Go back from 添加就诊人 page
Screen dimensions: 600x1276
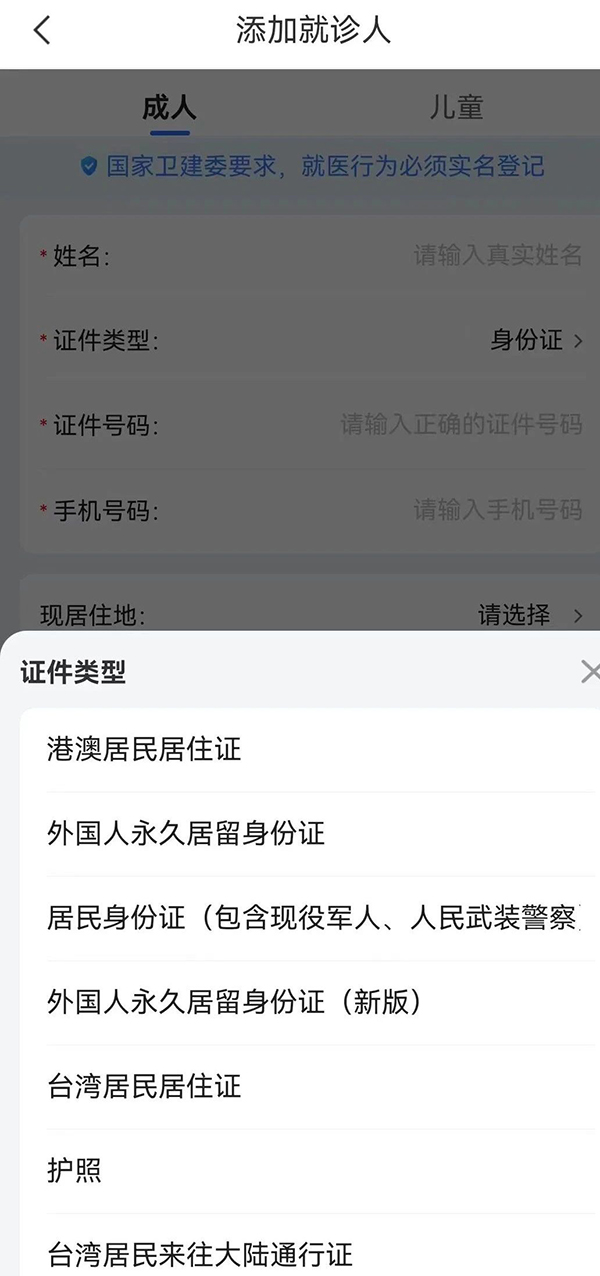[x=41, y=31]
